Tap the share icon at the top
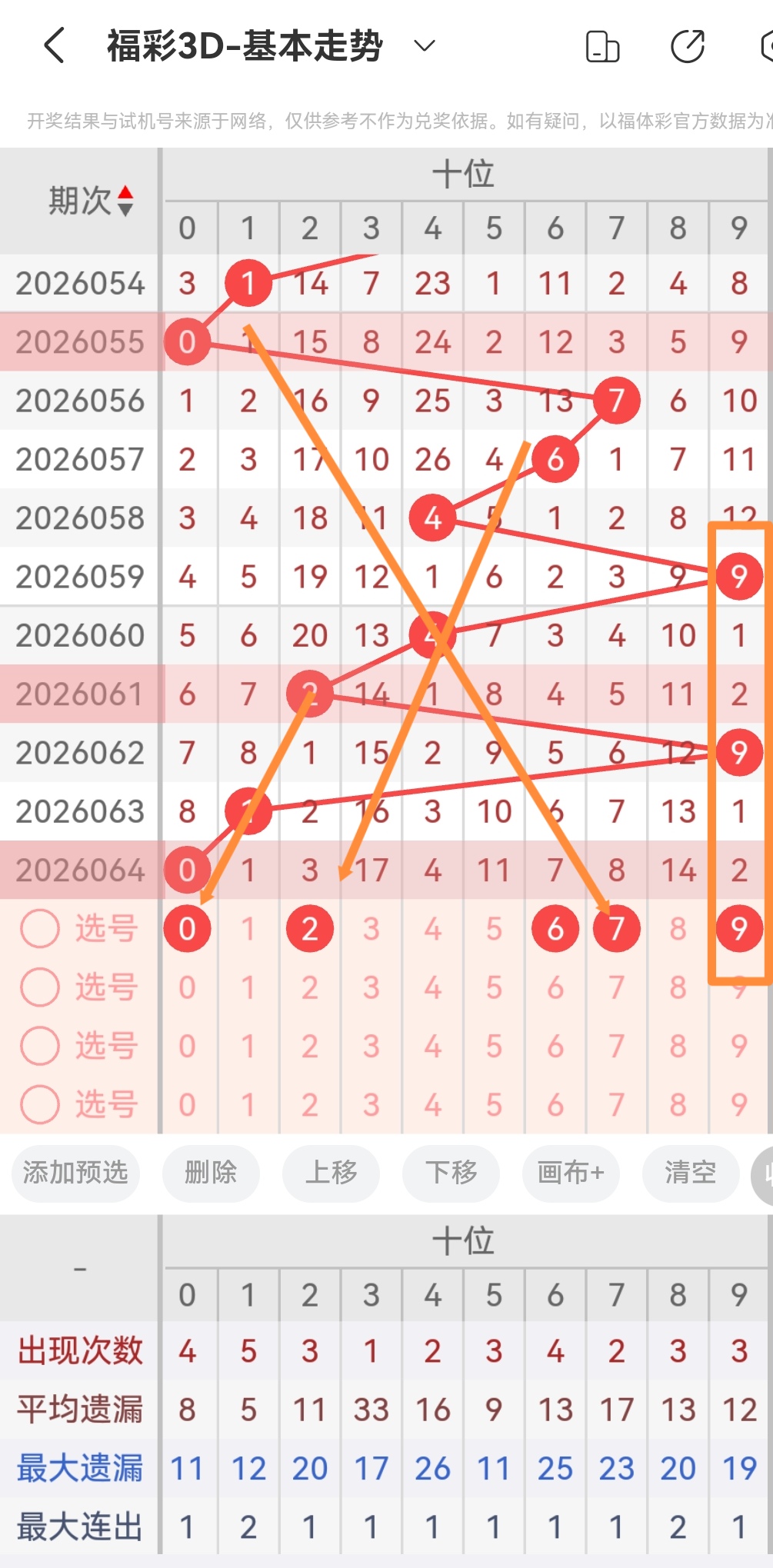 687,45
